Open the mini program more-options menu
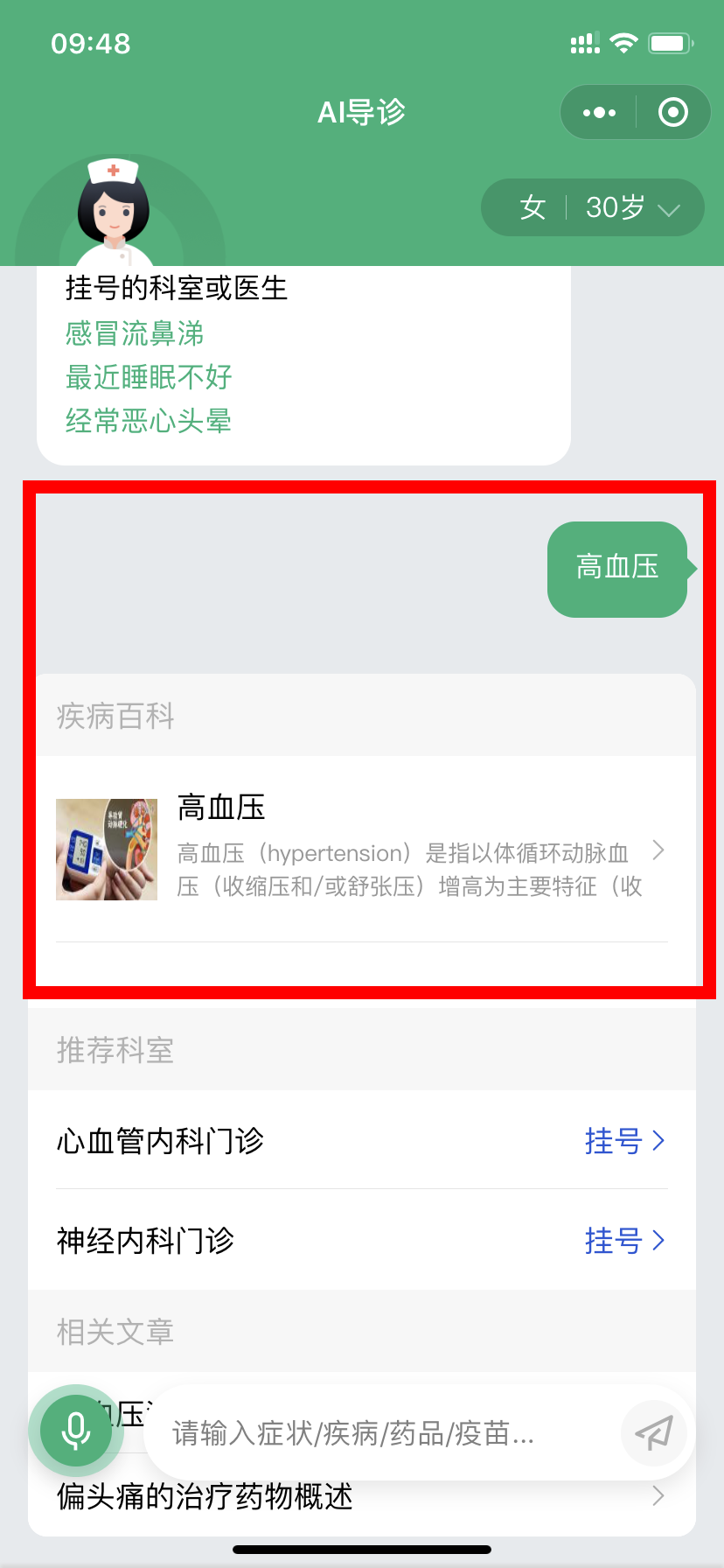The height and width of the screenshot is (1568, 724). point(599,113)
